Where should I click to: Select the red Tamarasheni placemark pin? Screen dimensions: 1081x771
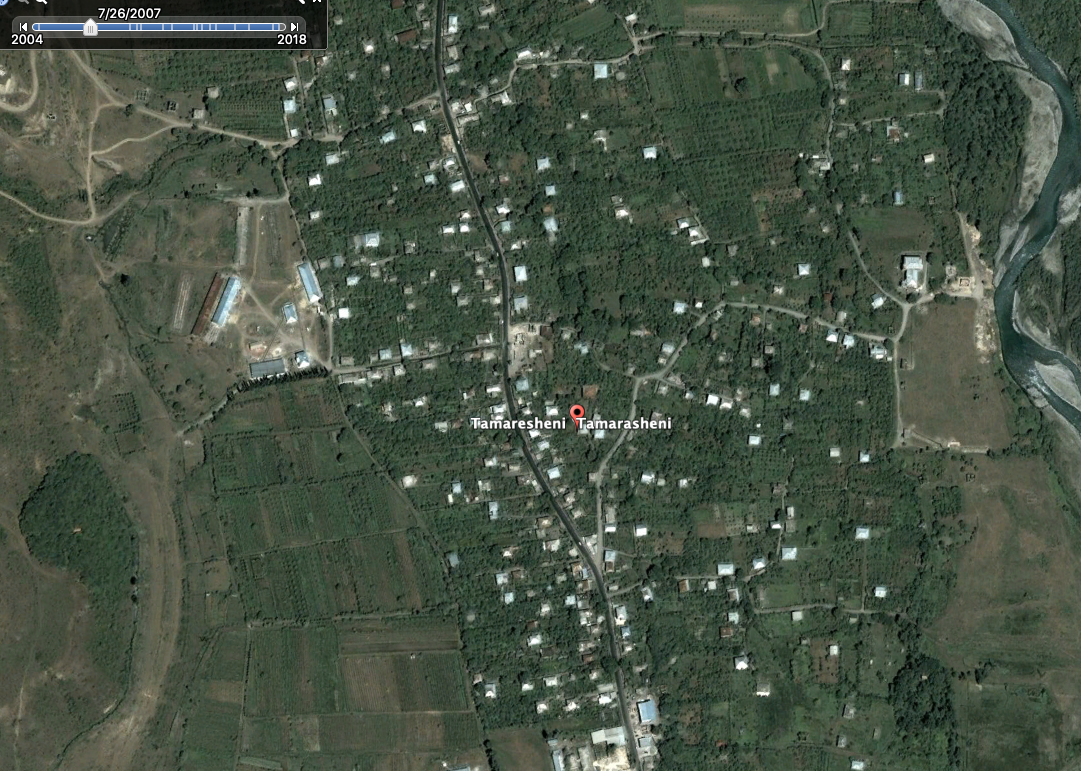tap(576, 413)
